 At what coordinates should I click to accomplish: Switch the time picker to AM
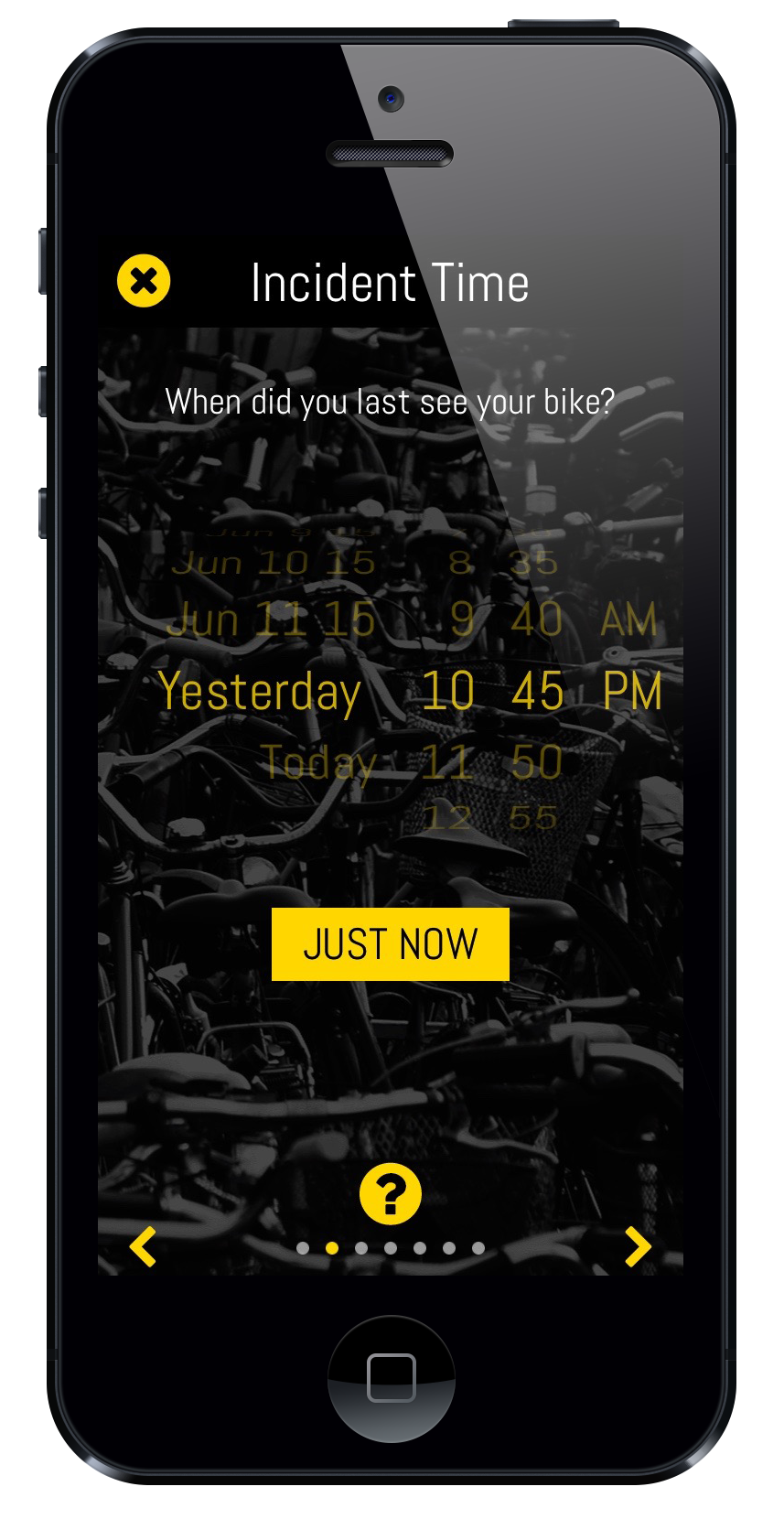pos(628,619)
